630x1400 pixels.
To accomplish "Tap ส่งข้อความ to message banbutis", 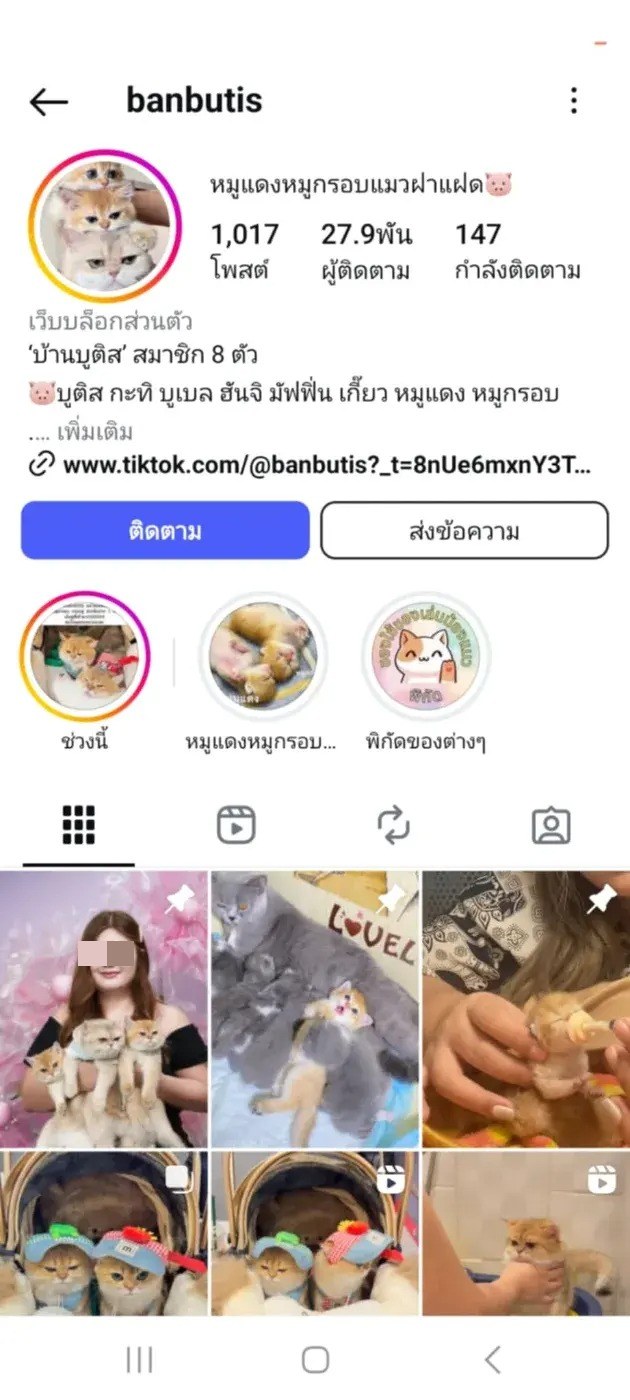I will point(464,530).
